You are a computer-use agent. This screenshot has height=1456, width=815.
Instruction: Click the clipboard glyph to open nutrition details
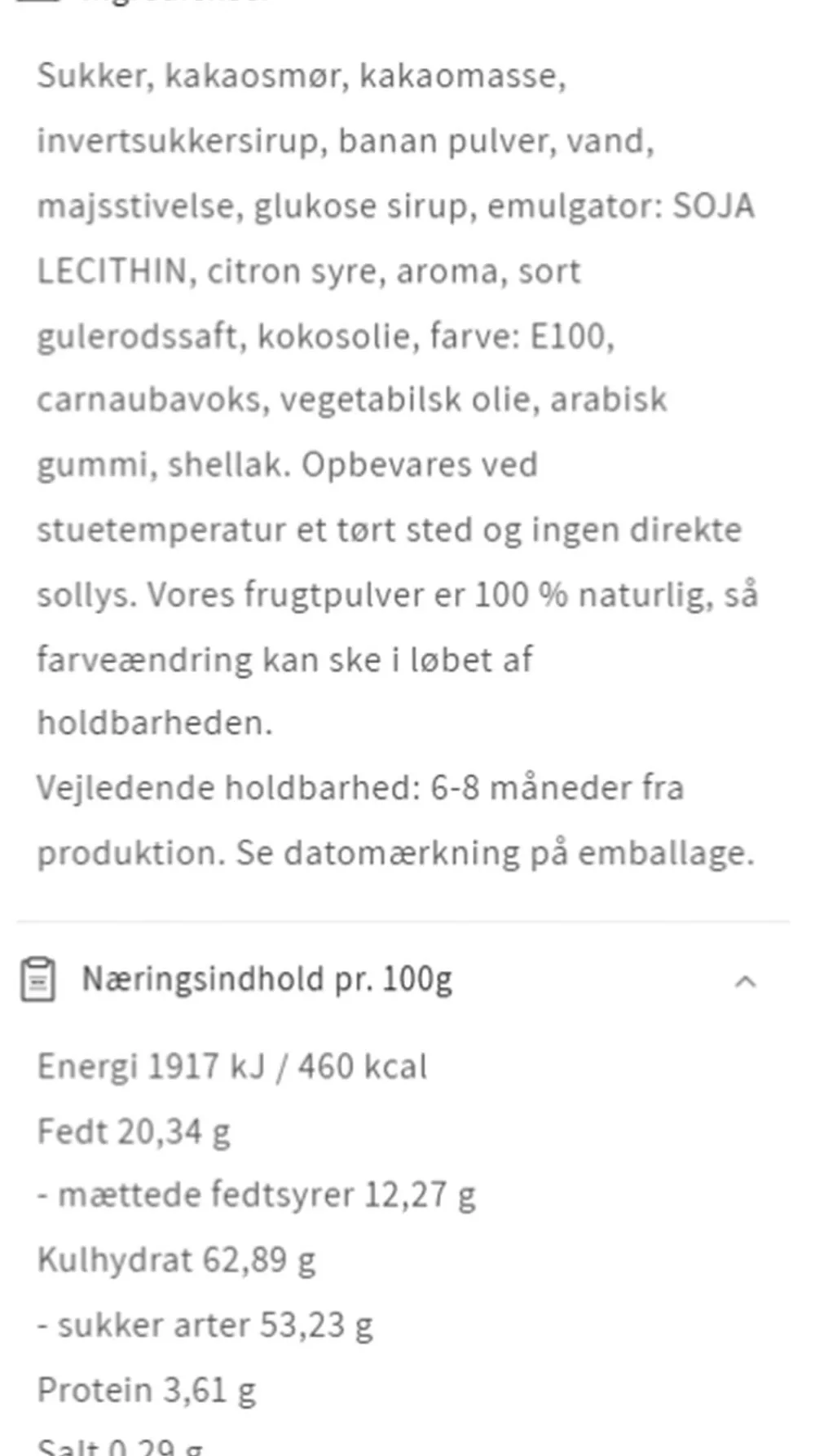[37, 980]
